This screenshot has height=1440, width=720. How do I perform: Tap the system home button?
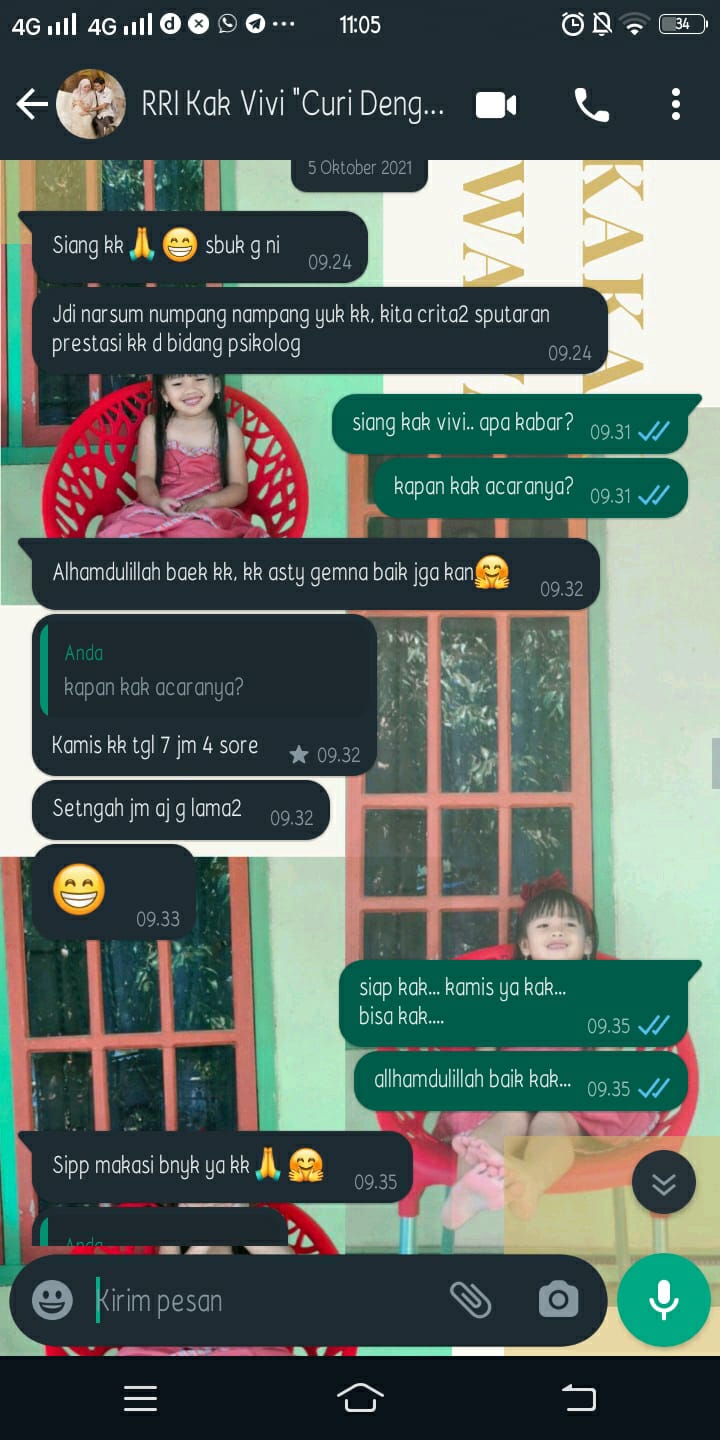click(360, 1398)
